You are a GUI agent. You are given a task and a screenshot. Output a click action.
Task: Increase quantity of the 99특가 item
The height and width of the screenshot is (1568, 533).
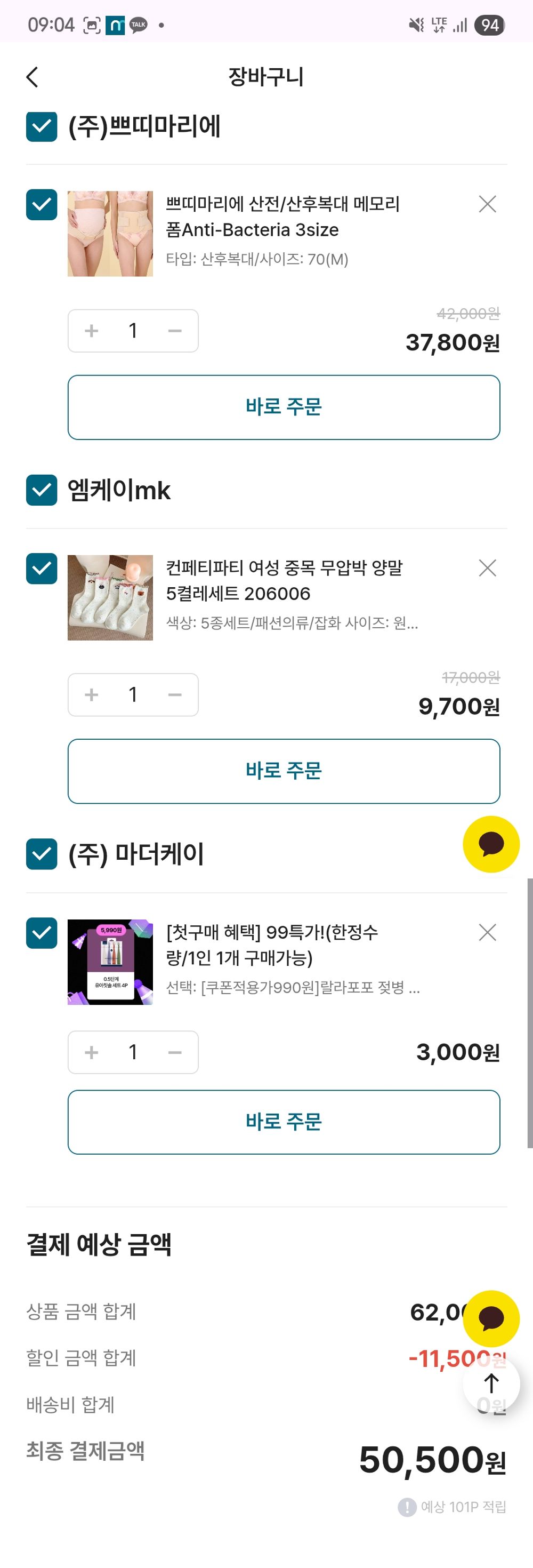coord(91,1052)
